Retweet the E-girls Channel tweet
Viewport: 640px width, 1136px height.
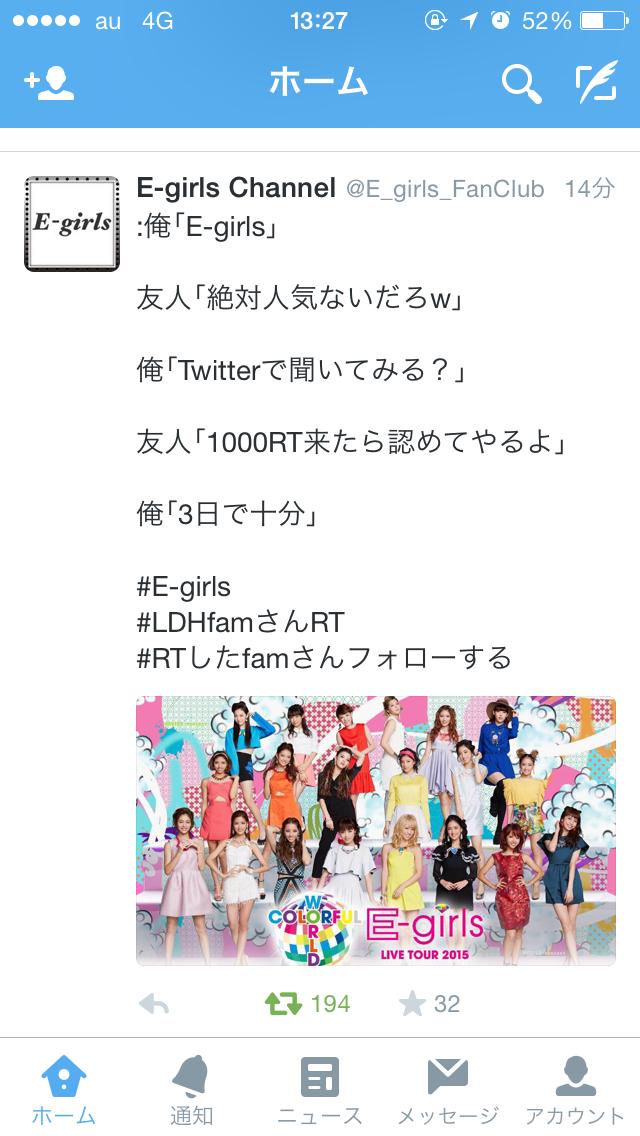(284, 1004)
